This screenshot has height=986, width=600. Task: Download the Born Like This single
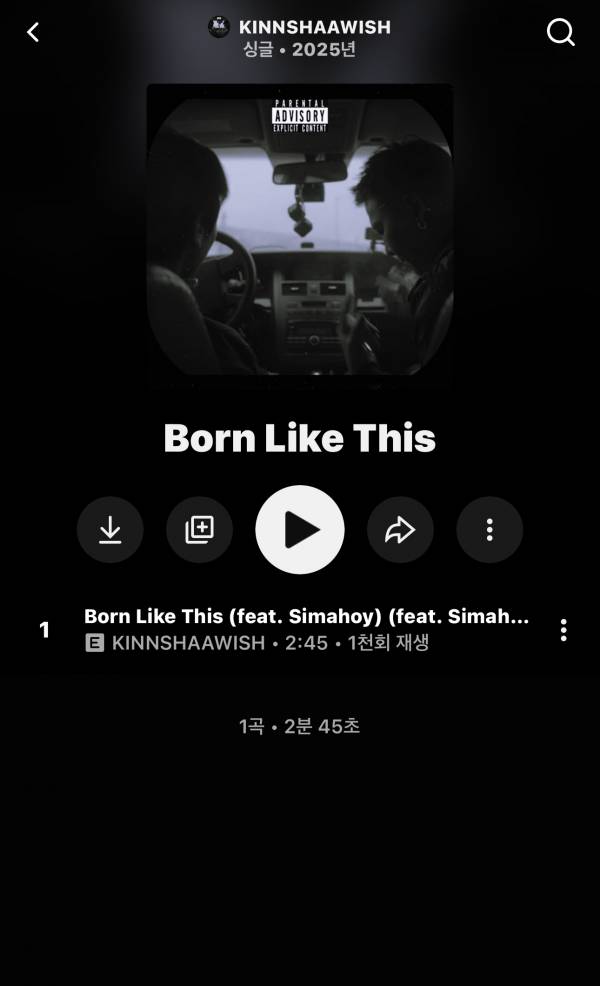[x=110, y=530]
